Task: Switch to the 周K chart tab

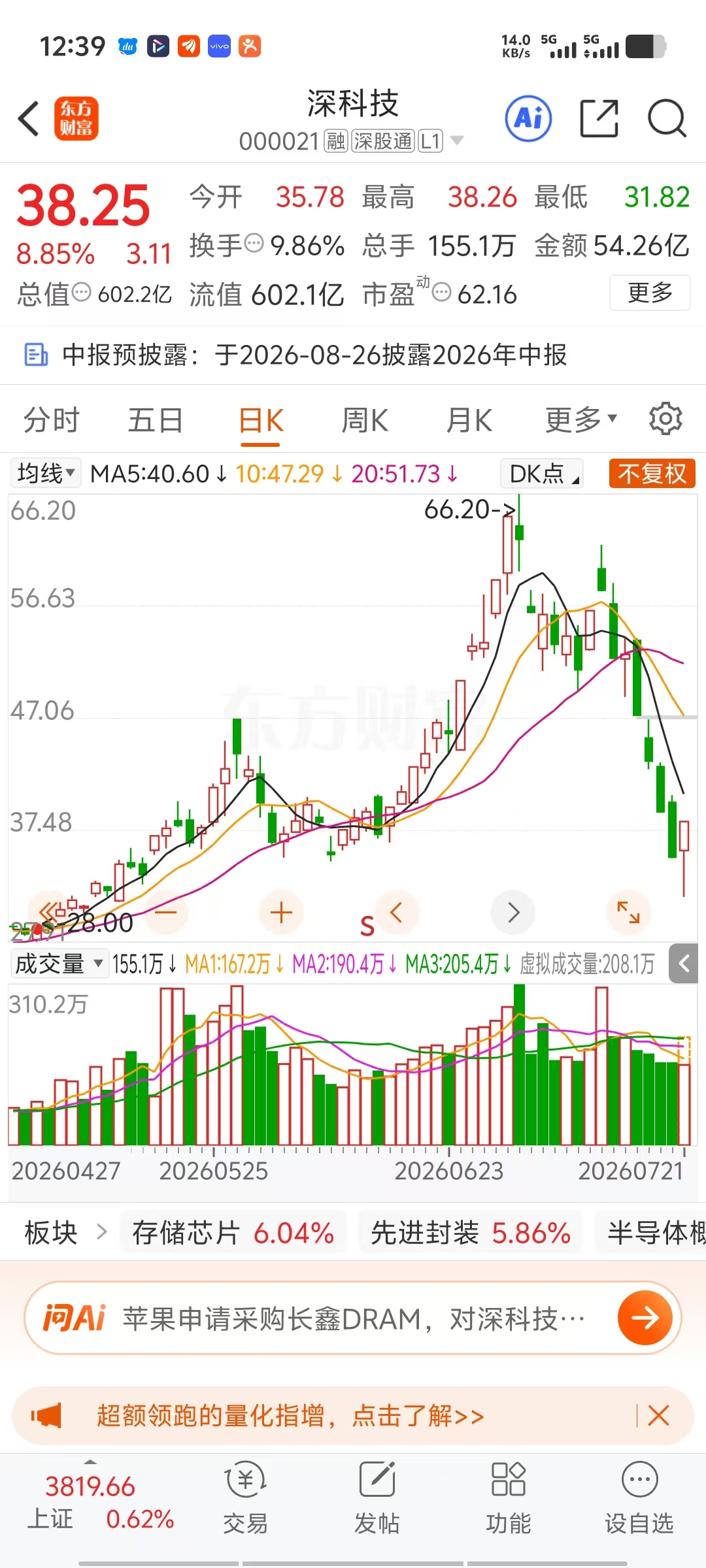Action: pos(365,420)
